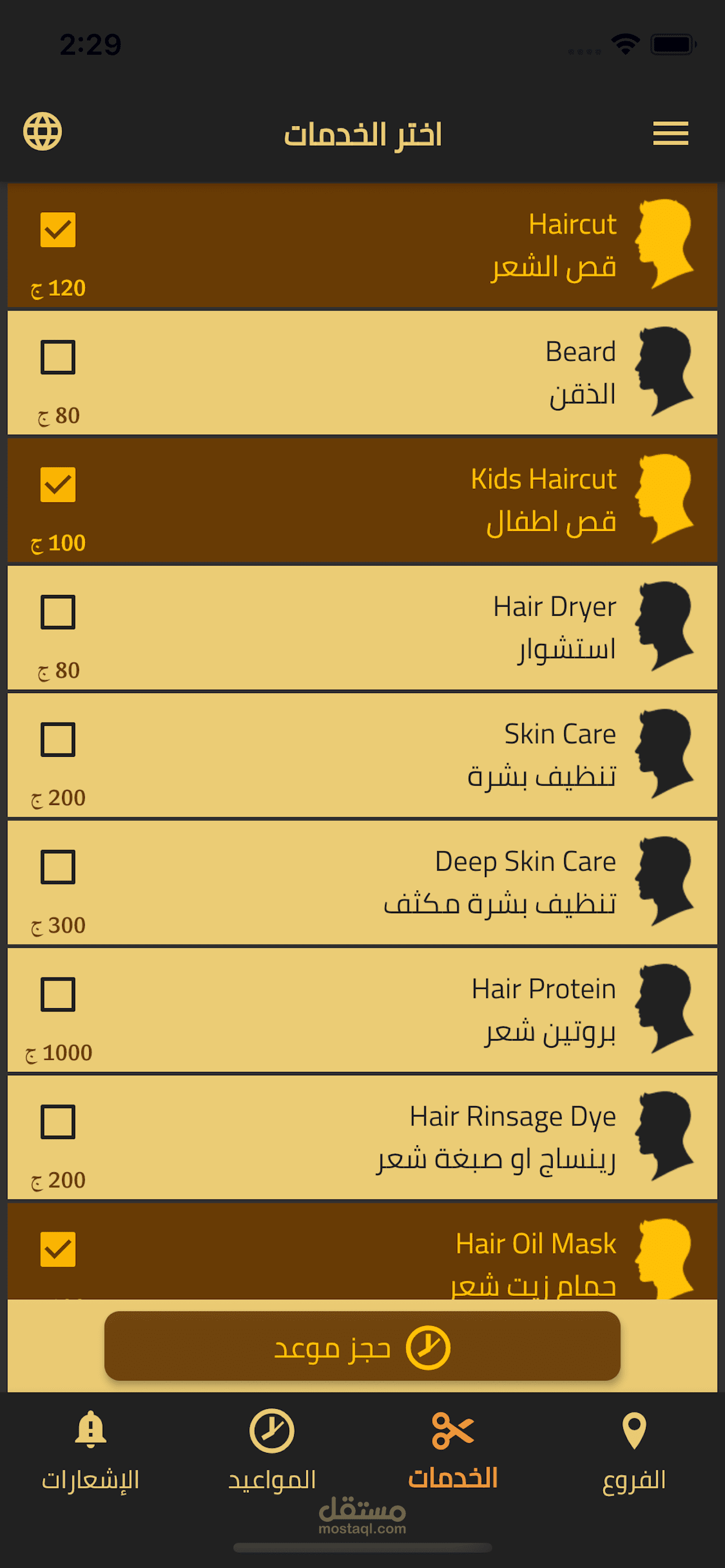
Task: Select the Hair Rinsage Dye checkbox
Action: pyautogui.click(x=58, y=1122)
